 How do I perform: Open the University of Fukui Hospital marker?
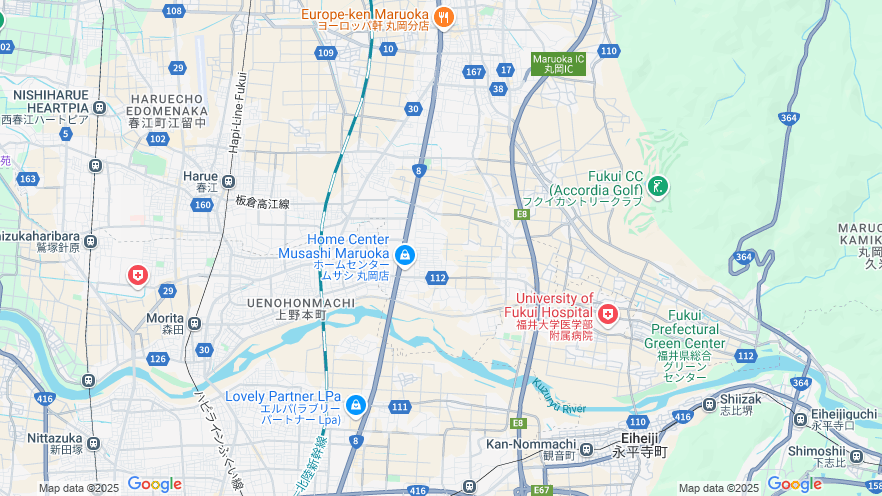[607, 315]
